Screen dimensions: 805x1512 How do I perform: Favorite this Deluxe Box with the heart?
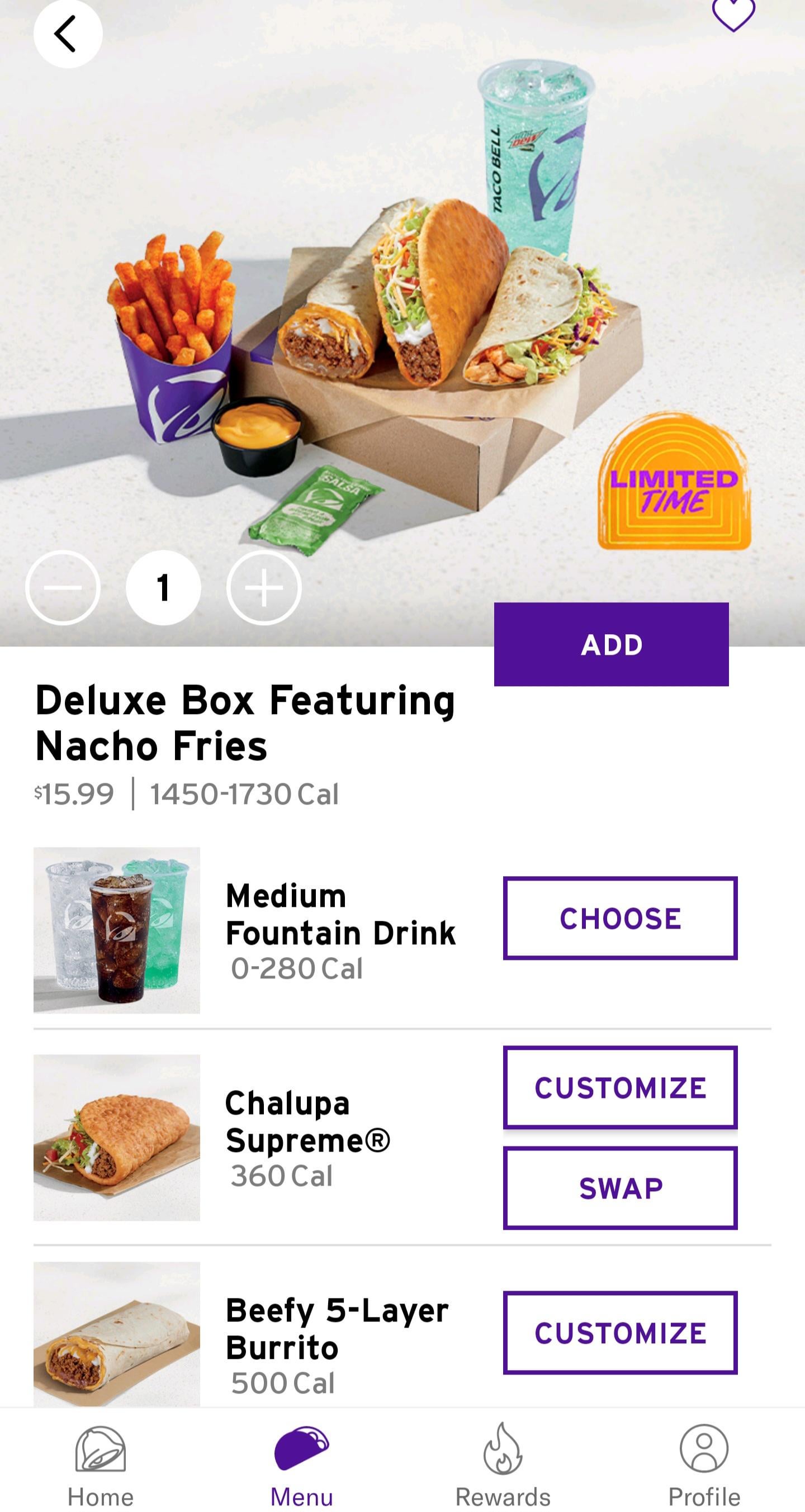point(733,13)
